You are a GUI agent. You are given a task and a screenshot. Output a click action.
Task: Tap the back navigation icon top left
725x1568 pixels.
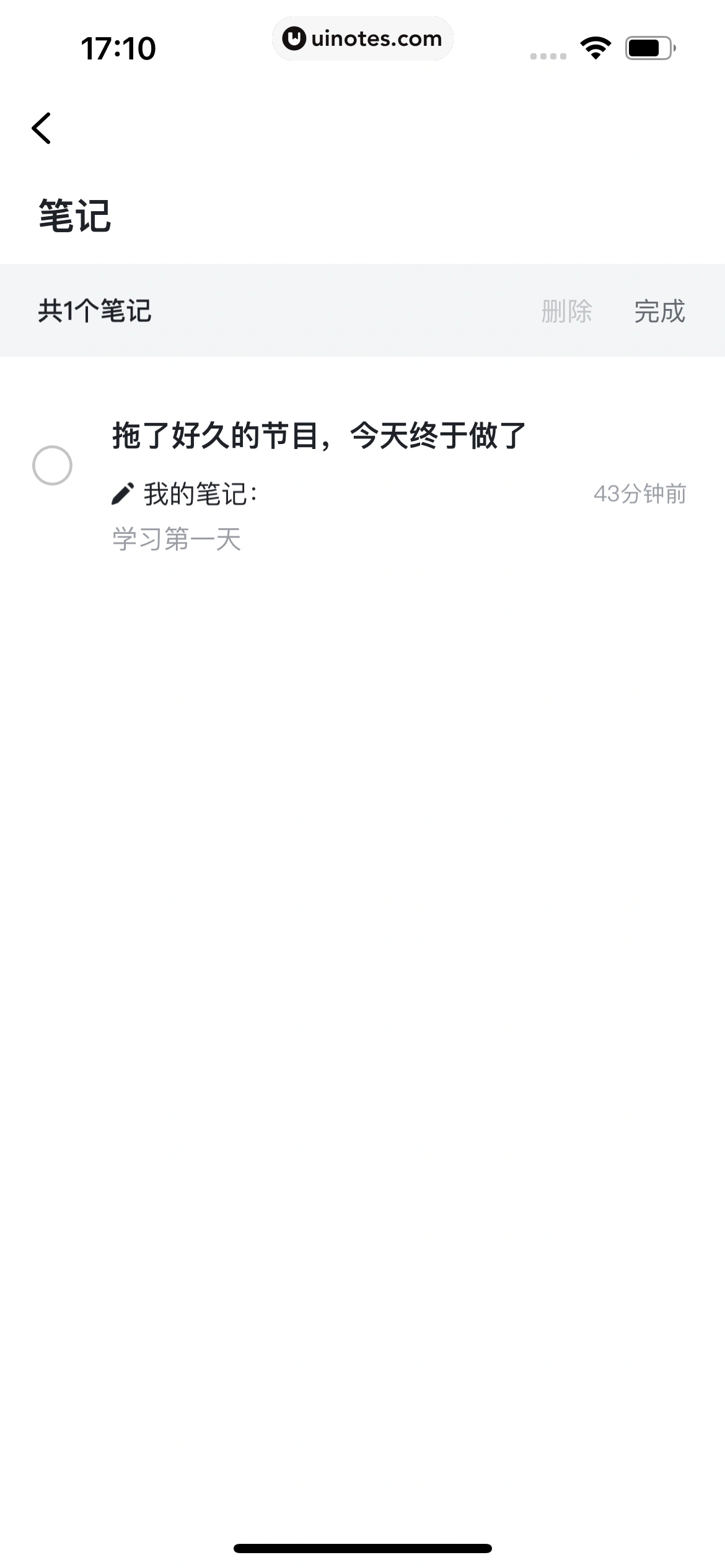(41, 129)
